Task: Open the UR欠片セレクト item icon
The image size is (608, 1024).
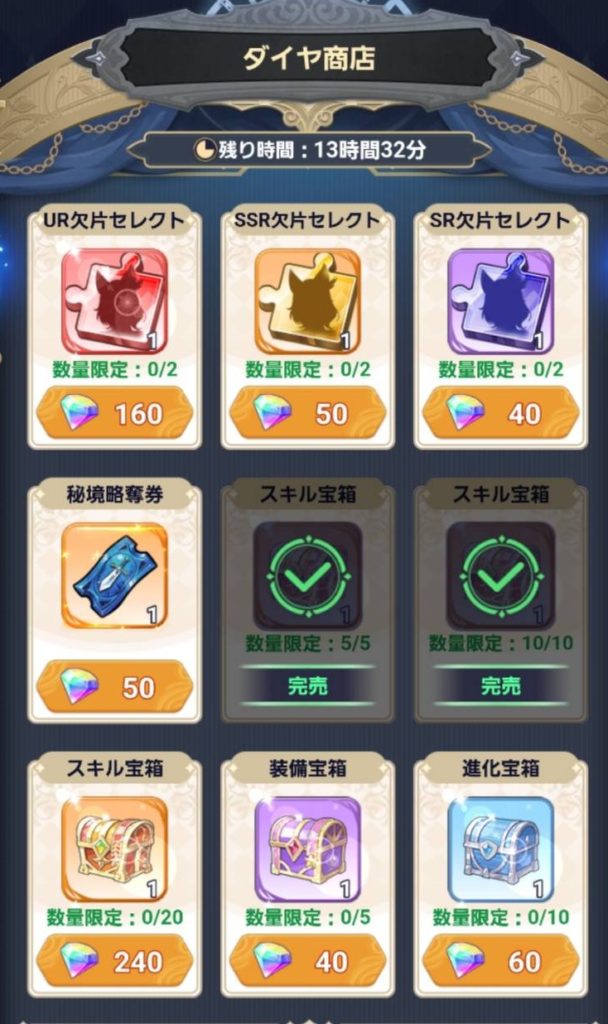Action: click(114, 300)
